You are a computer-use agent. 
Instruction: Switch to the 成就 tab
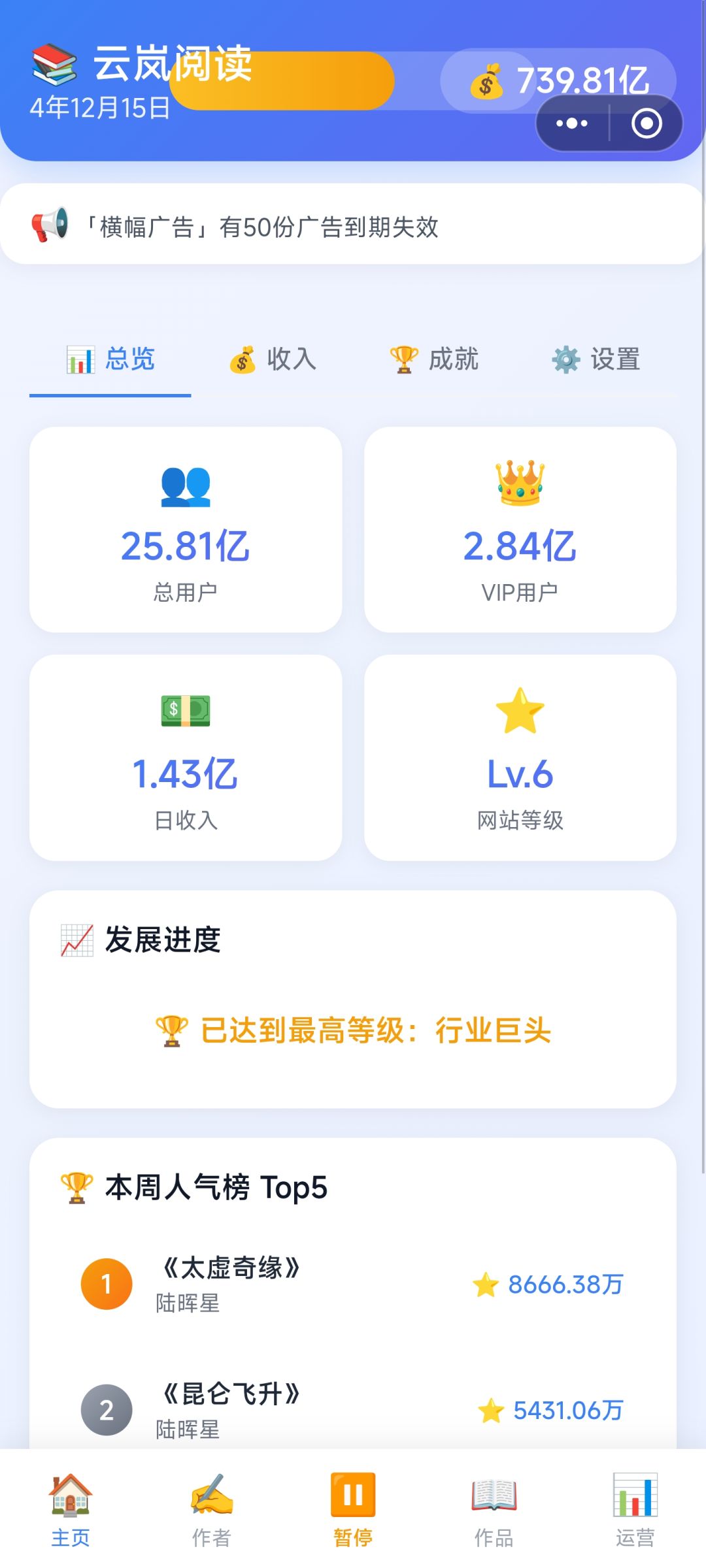coord(434,359)
